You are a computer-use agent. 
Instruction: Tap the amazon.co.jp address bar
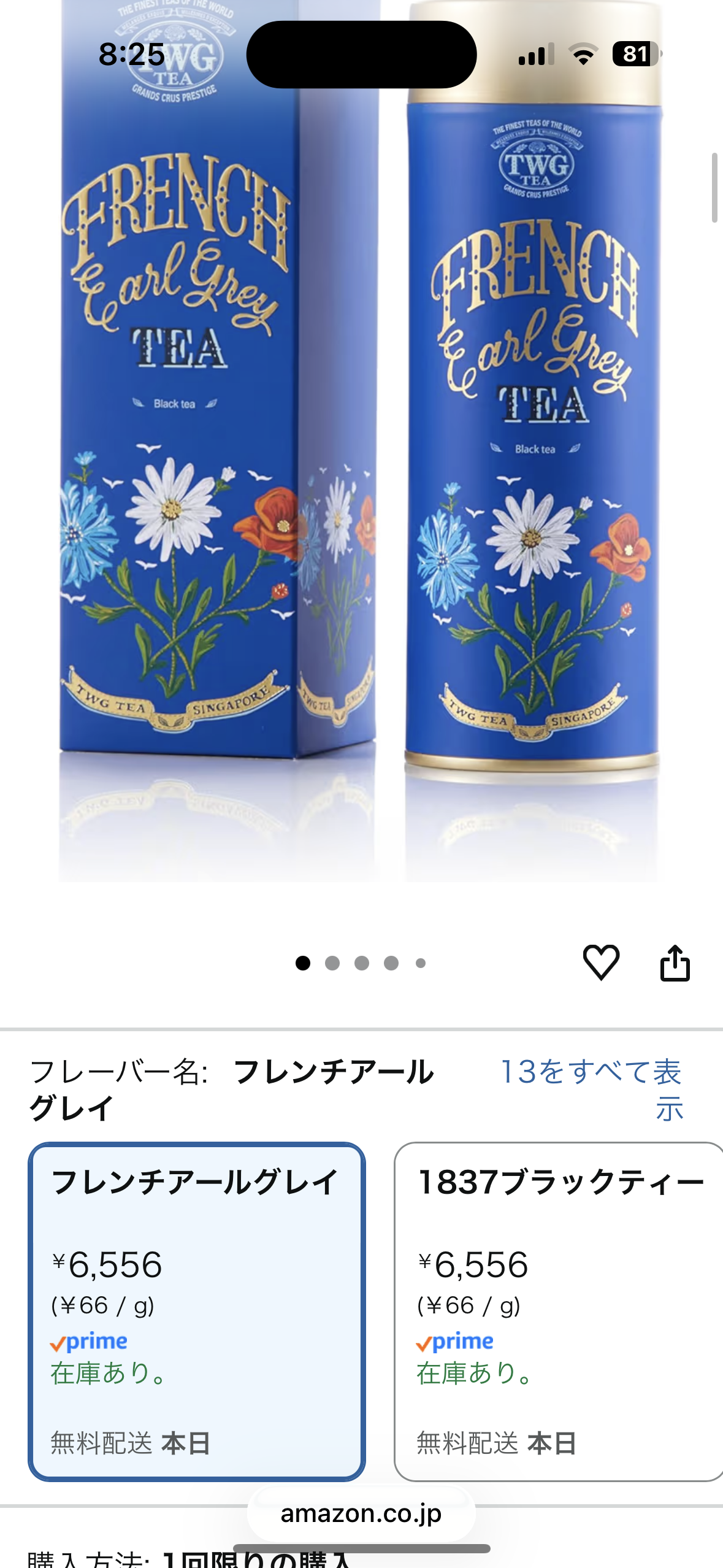pyautogui.click(x=361, y=1514)
